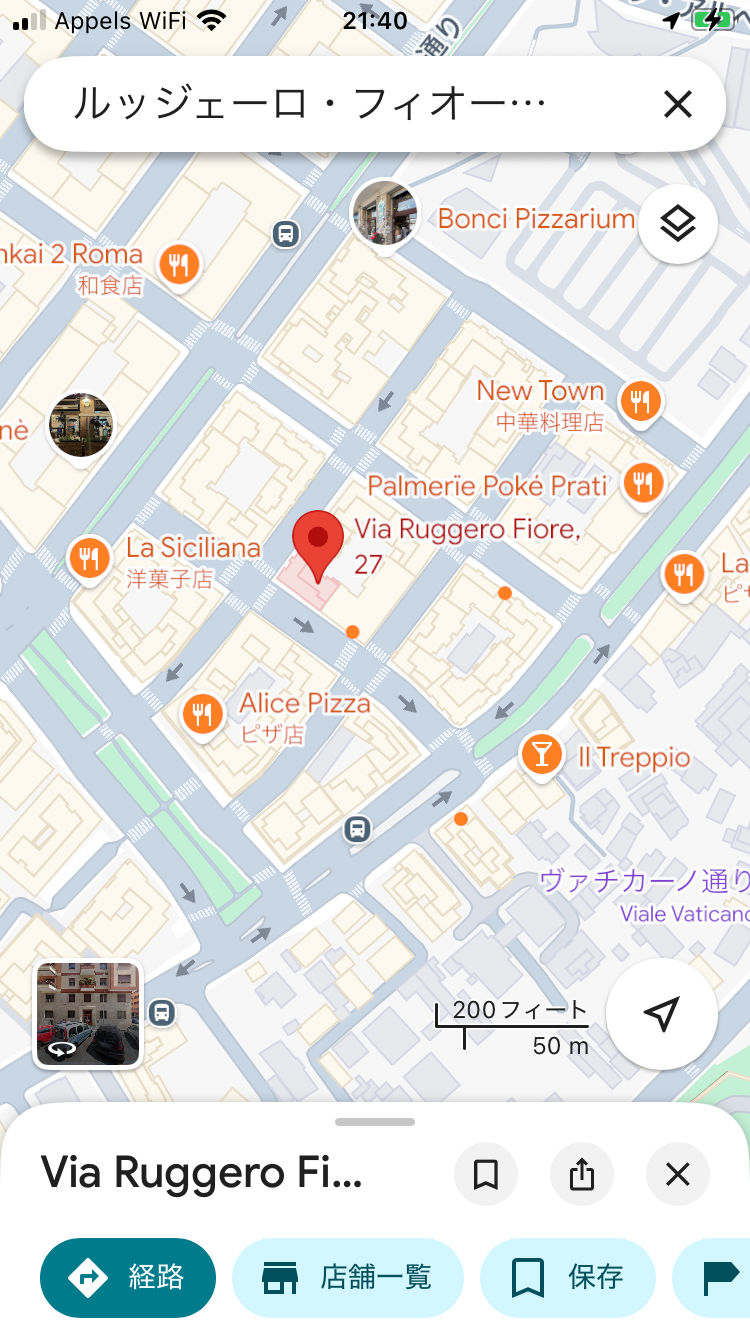Bookmark Via Ruggero Fiore with the round icon
Image resolution: width=750 pixels, height=1334 pixels.
486,1174
